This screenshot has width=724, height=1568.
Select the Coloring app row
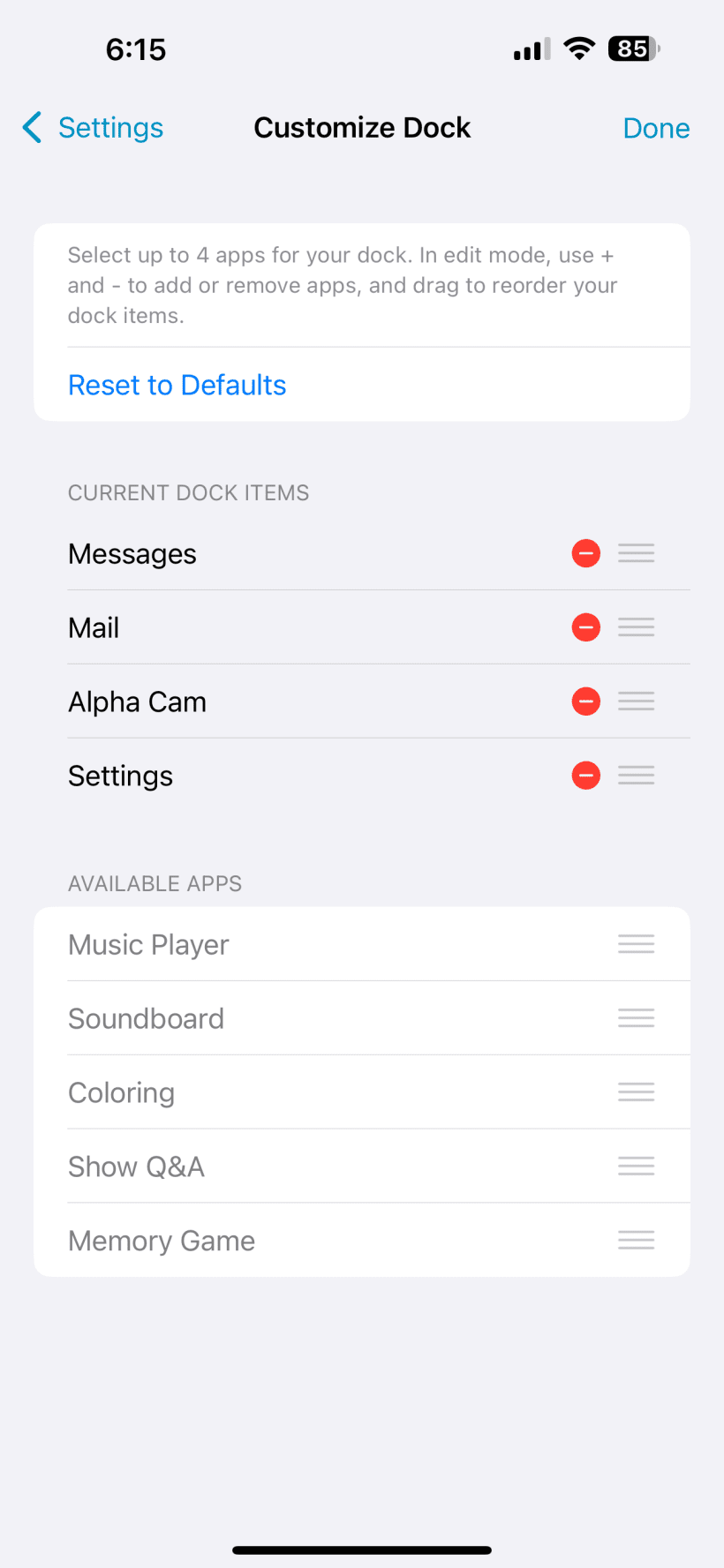tap(362, 1092)
